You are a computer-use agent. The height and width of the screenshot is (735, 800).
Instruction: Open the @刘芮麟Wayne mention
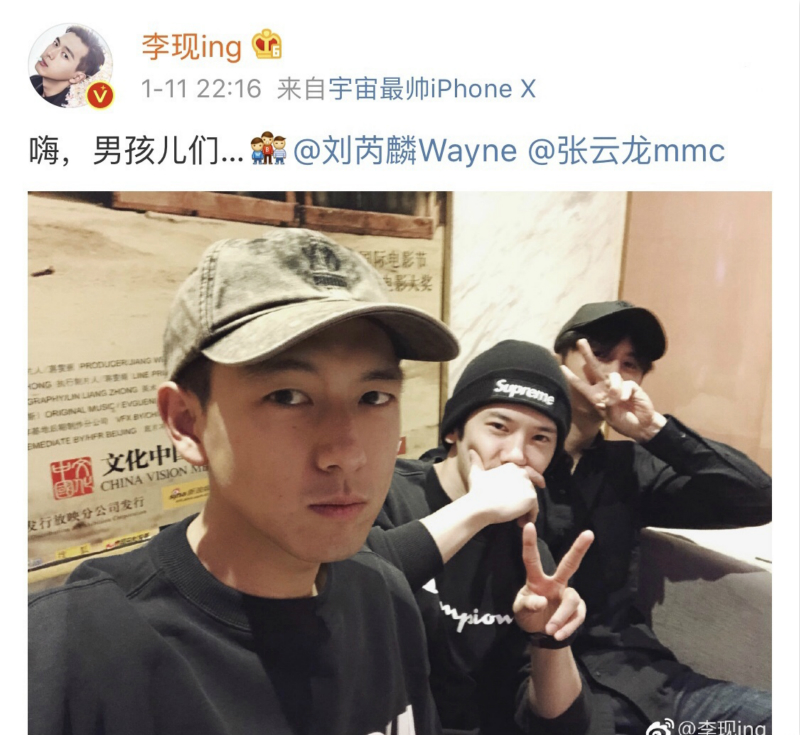[405, 151]
